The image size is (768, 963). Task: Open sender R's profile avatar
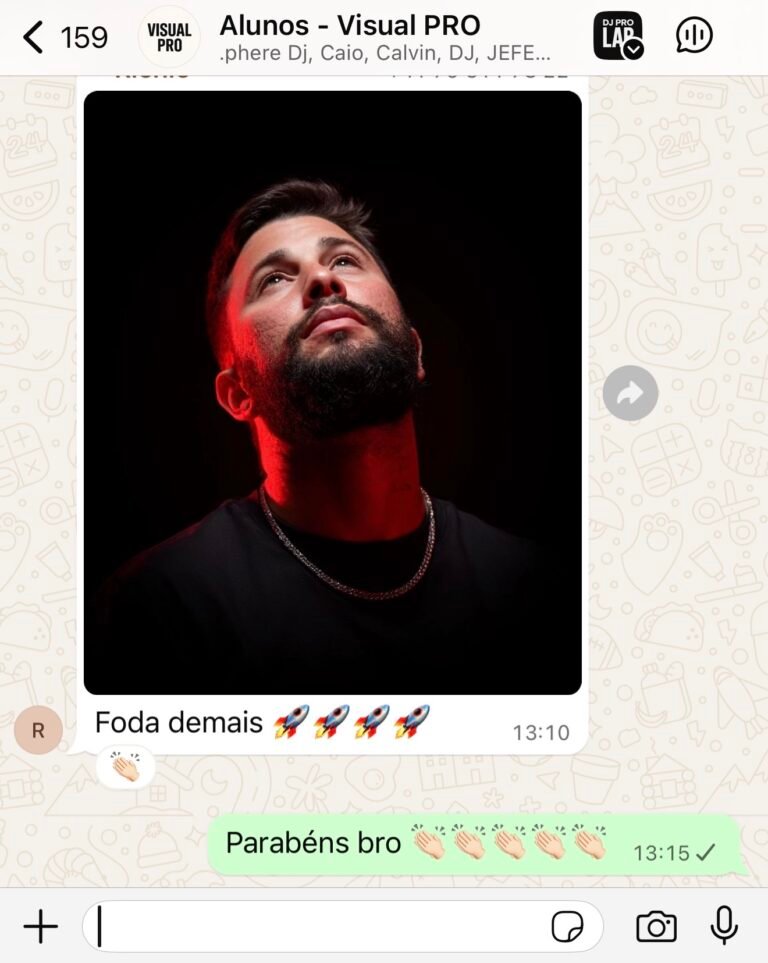pyautogui.click(x=38, y=731)
